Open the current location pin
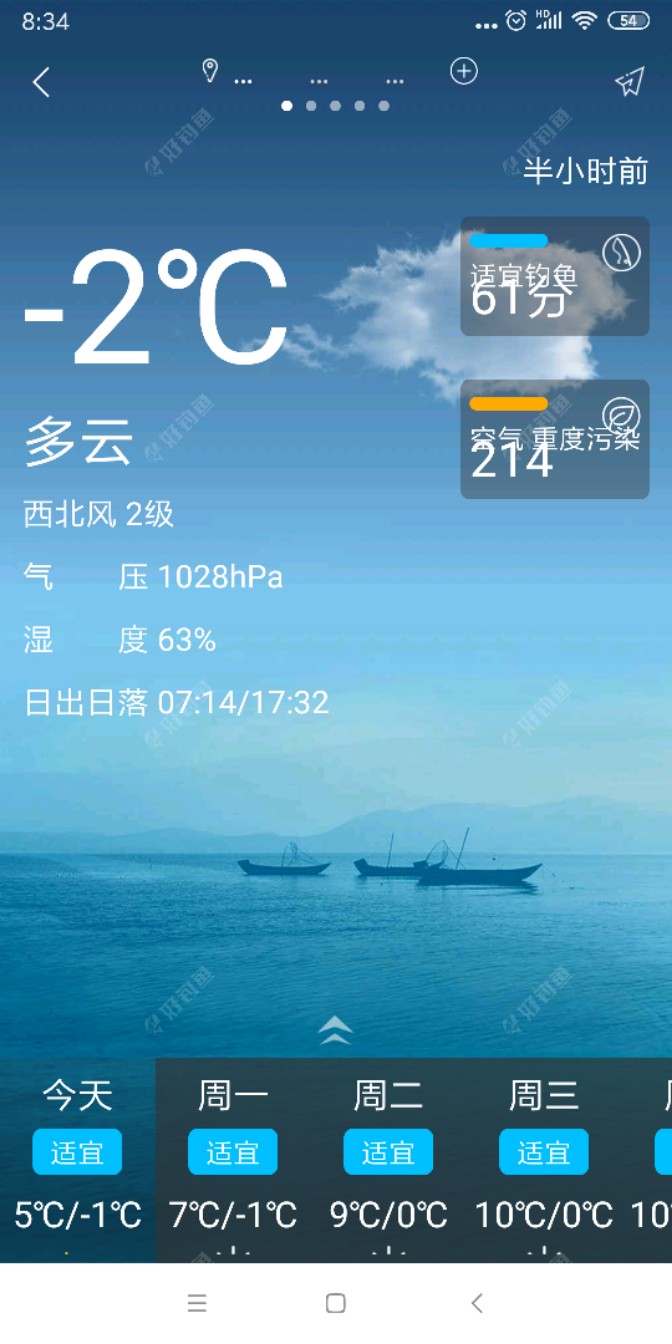 (x=210, y=70)
